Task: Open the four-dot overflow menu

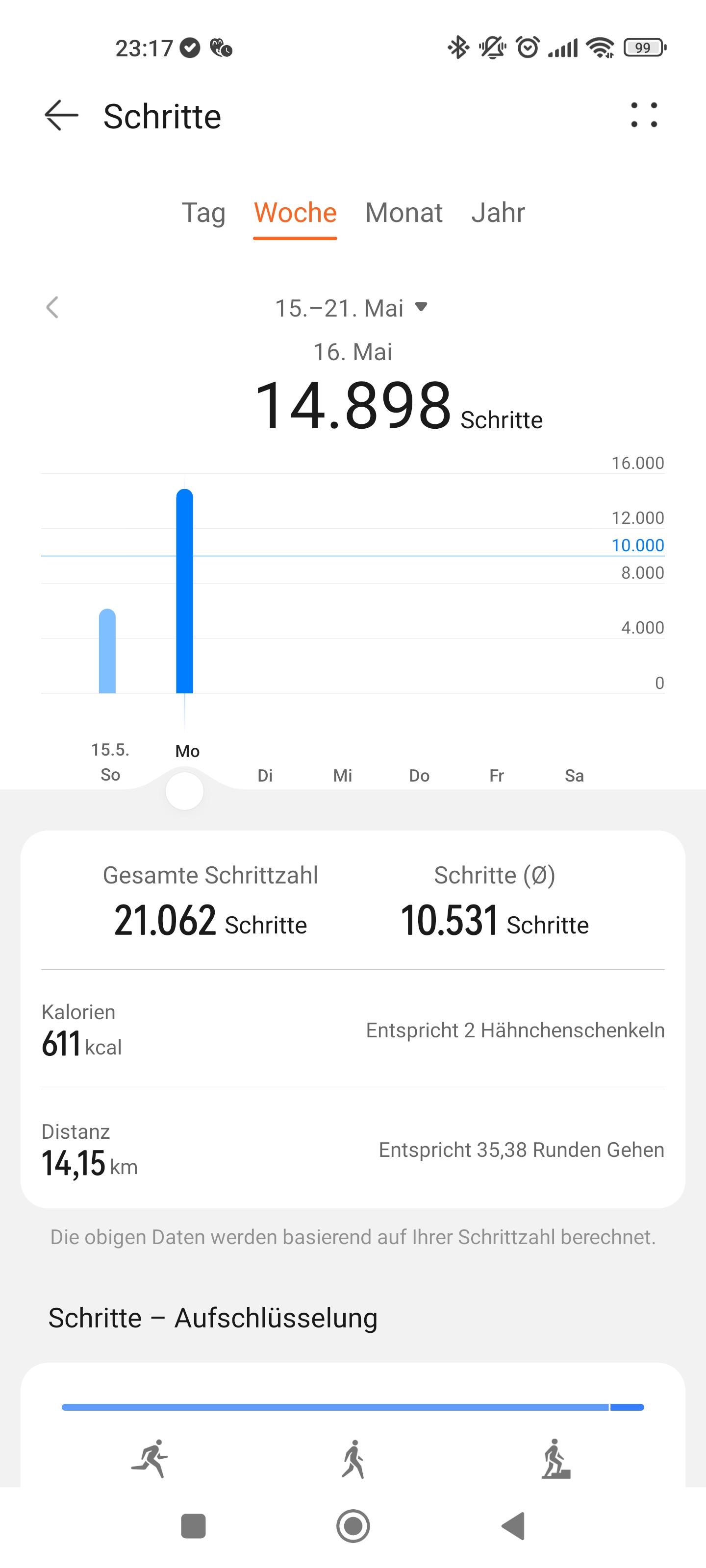Action: click(644, 115)
